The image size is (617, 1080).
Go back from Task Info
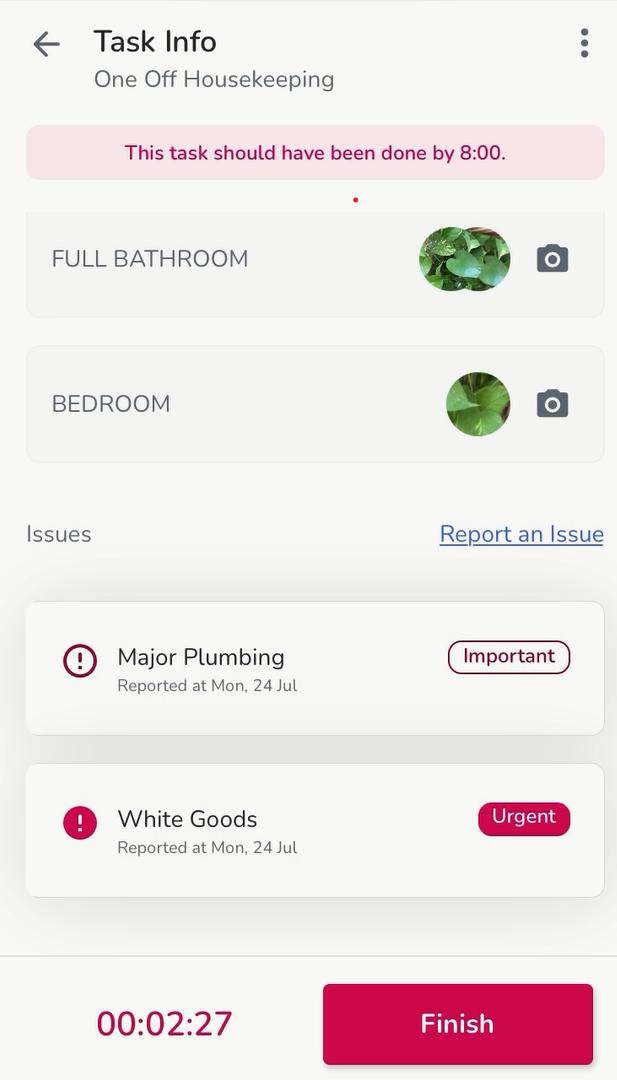click(x=46, y=44)
